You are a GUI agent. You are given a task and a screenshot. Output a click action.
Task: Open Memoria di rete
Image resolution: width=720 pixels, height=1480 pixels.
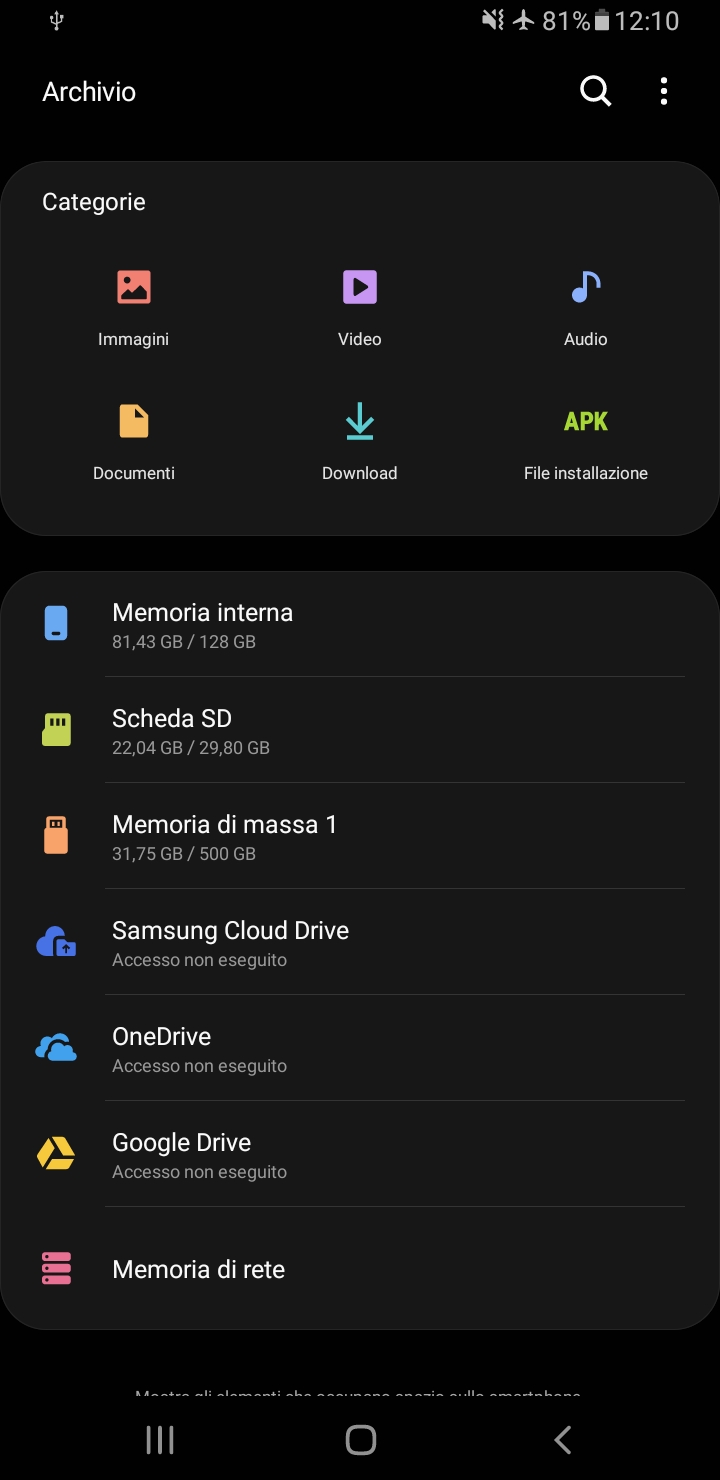[360, 1269]
